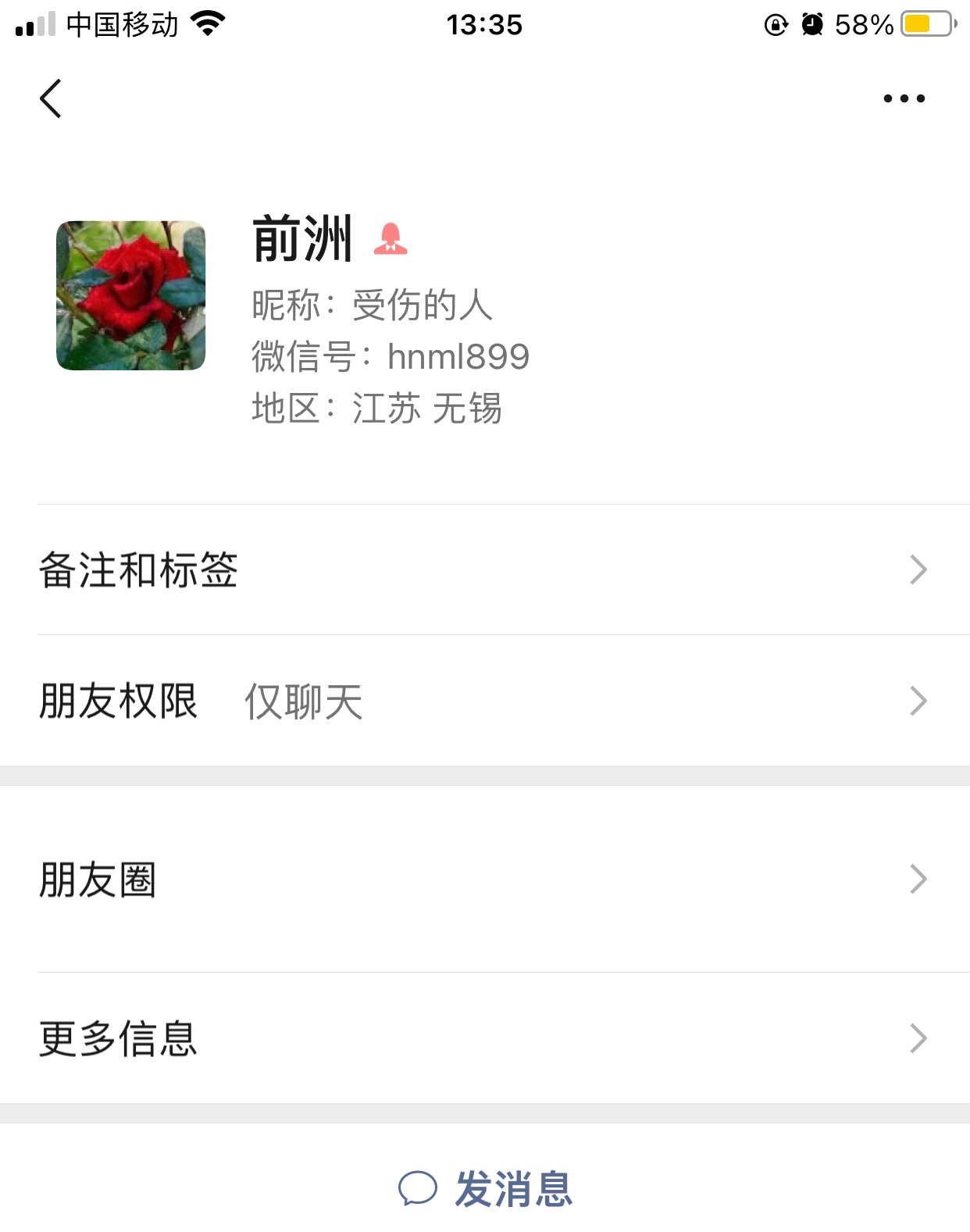Go back using the top-left arrow
The height and width of the screenshot is (1232, 970).
pos(51,98)
